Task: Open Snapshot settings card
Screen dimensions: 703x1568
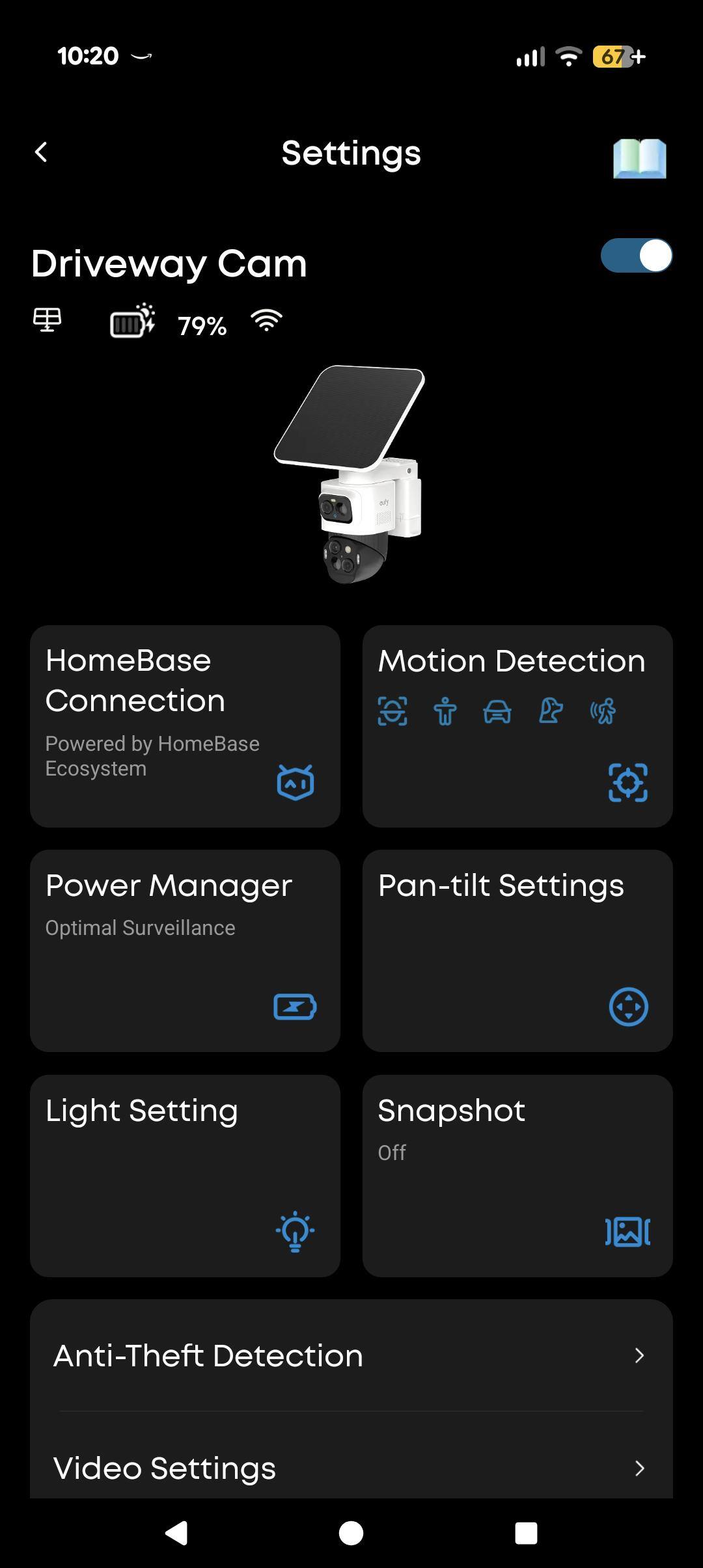Action: 517,1175
